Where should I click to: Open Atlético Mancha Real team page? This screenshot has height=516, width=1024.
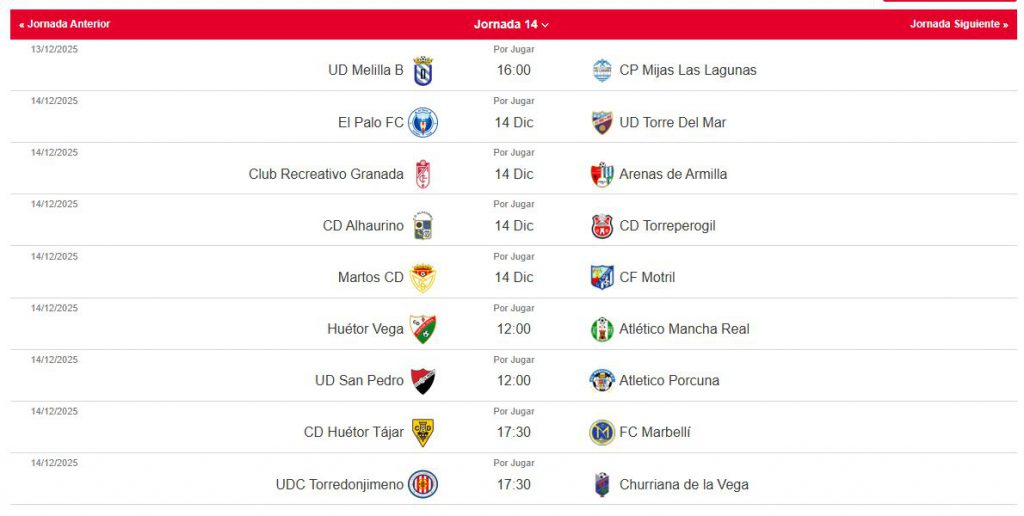coord(684,329)
